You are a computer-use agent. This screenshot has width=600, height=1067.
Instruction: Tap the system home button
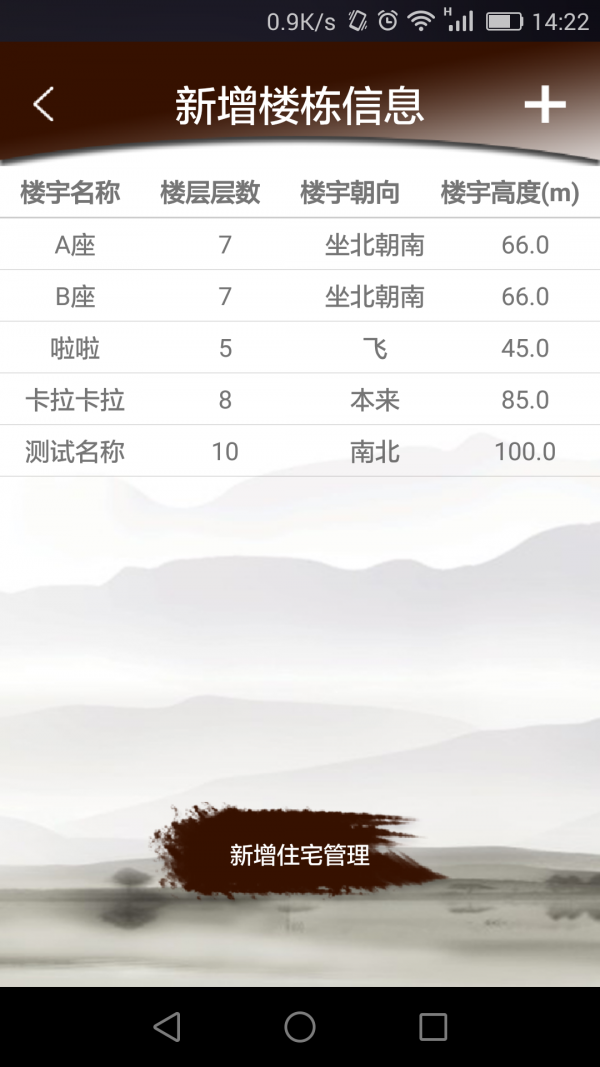300,1026
